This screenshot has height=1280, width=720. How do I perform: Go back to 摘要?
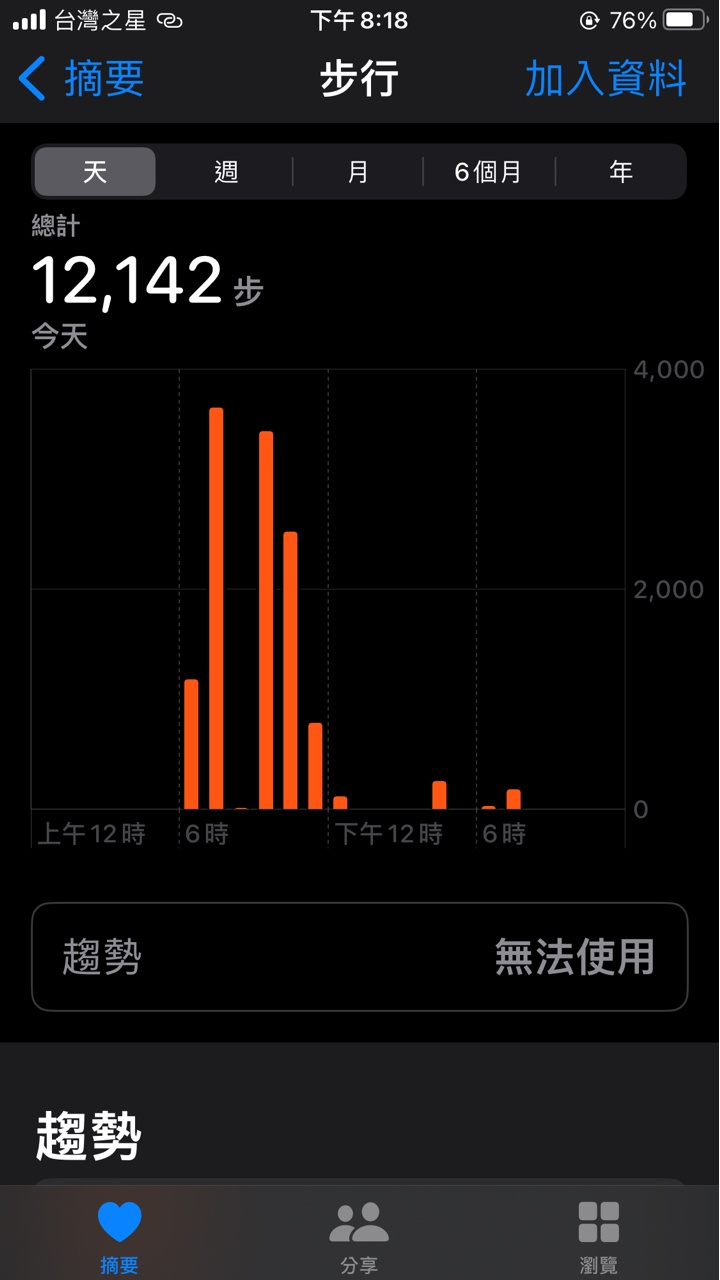(82, 79)
